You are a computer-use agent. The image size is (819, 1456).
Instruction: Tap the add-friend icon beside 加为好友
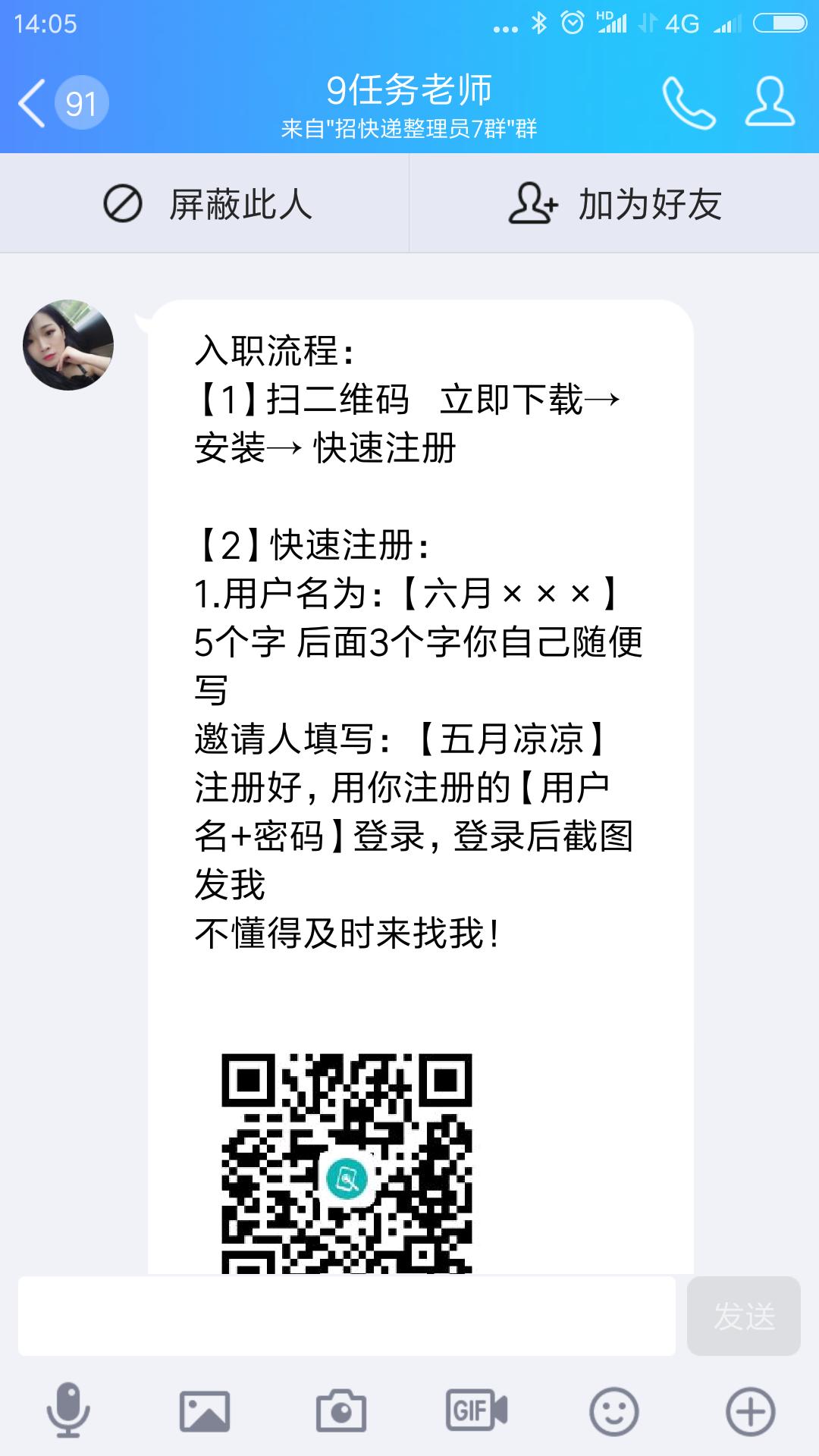[x=531, y=202]
